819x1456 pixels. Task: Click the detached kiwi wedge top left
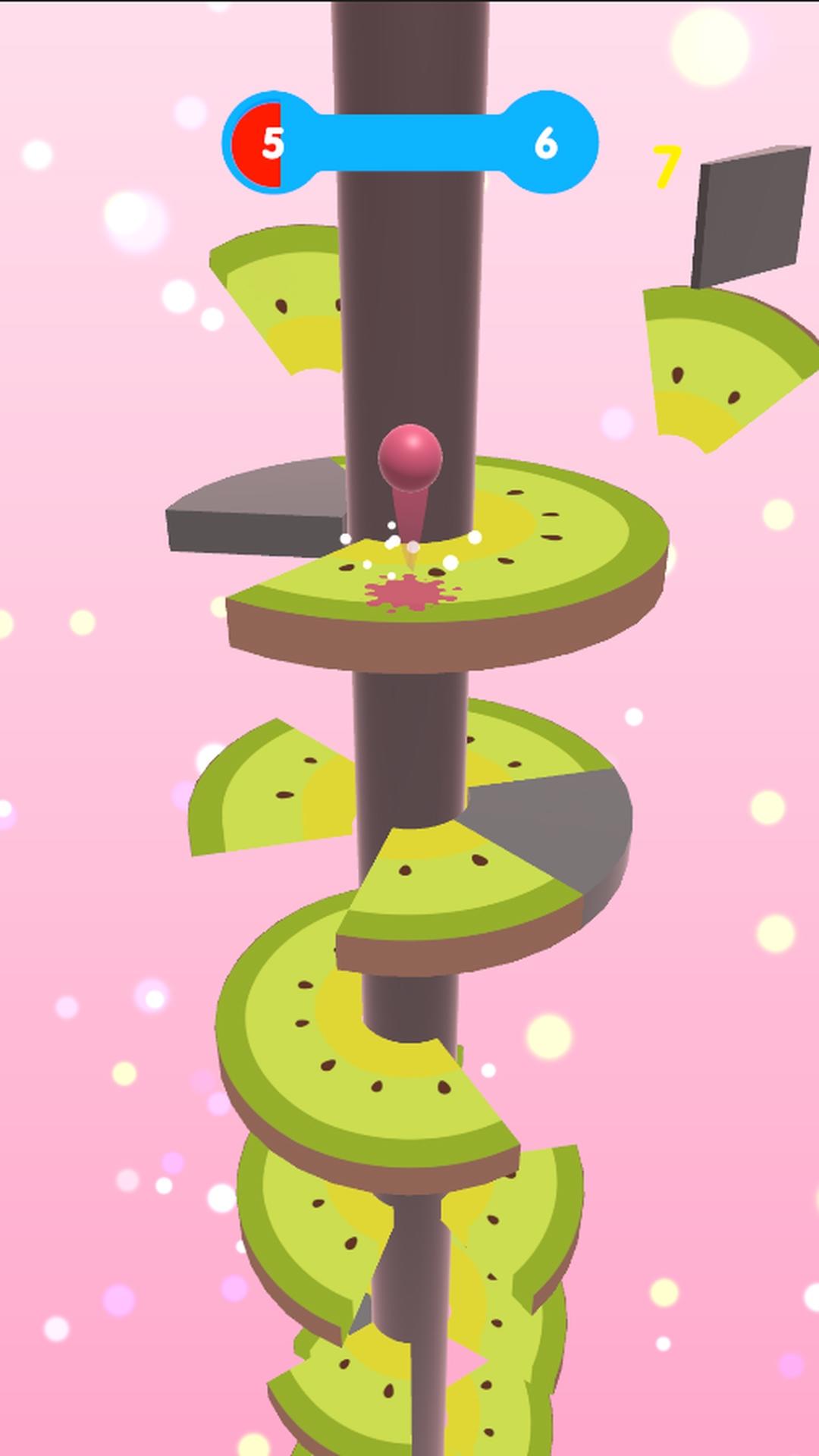[281, 303]
